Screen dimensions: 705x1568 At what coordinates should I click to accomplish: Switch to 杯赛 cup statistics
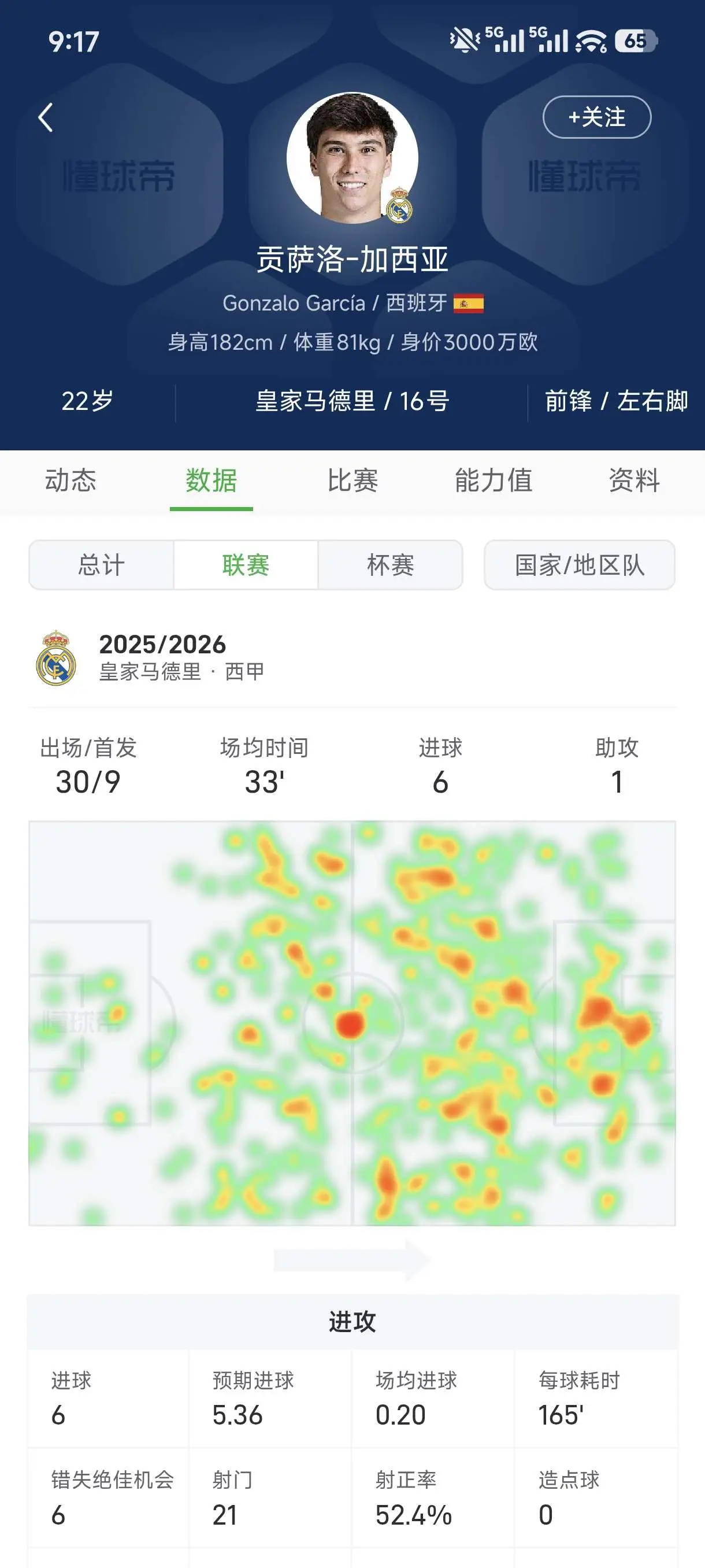tap(391, 565)
